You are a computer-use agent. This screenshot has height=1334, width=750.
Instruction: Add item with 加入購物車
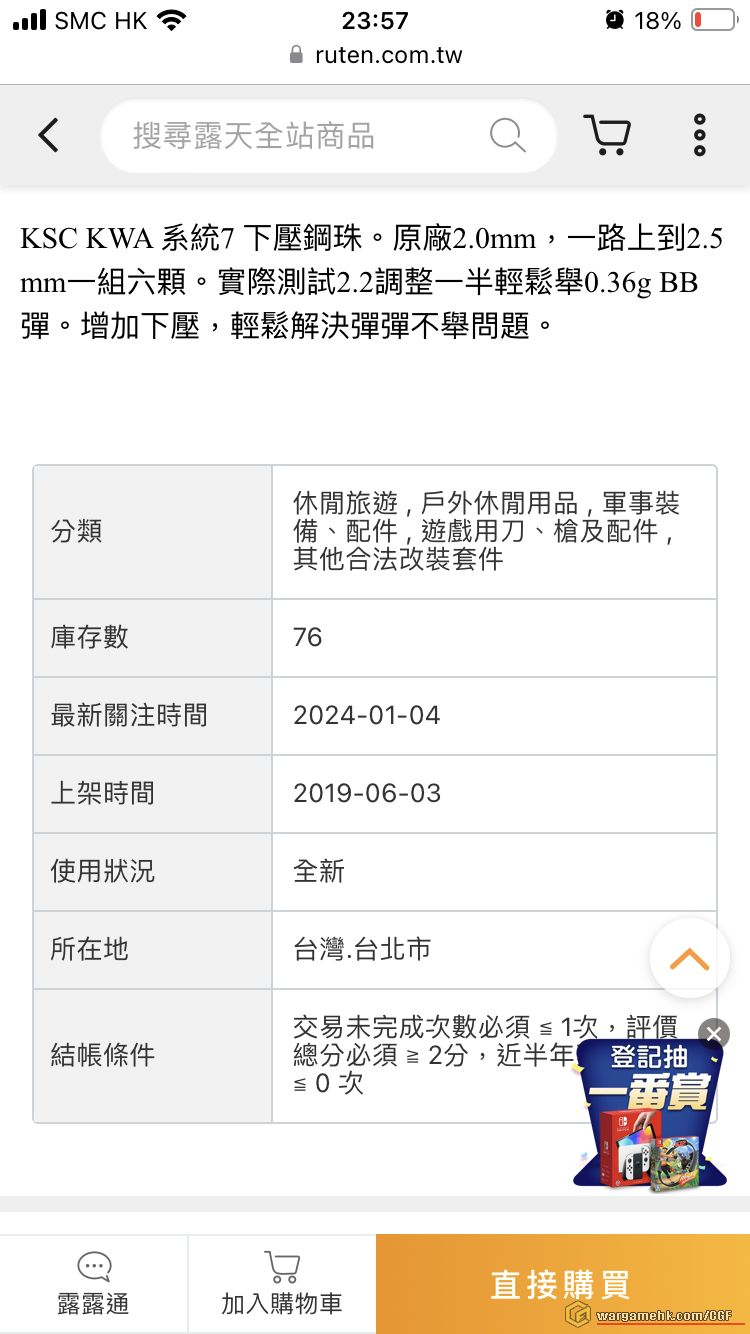(282, 1284)
